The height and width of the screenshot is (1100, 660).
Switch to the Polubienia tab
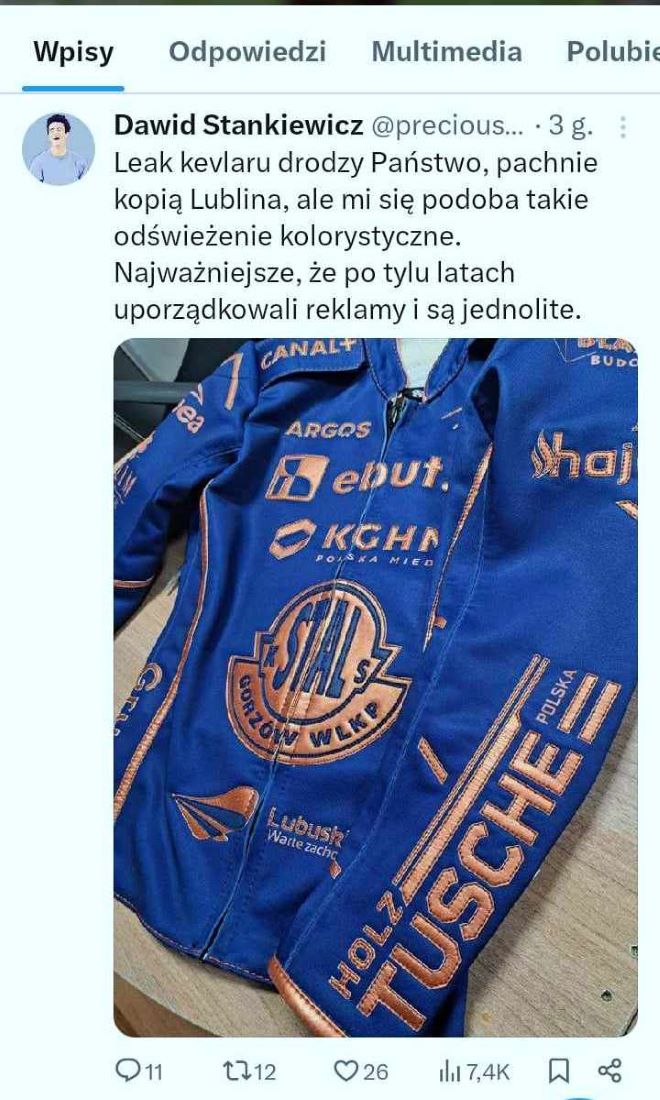[x=612, y=52]
